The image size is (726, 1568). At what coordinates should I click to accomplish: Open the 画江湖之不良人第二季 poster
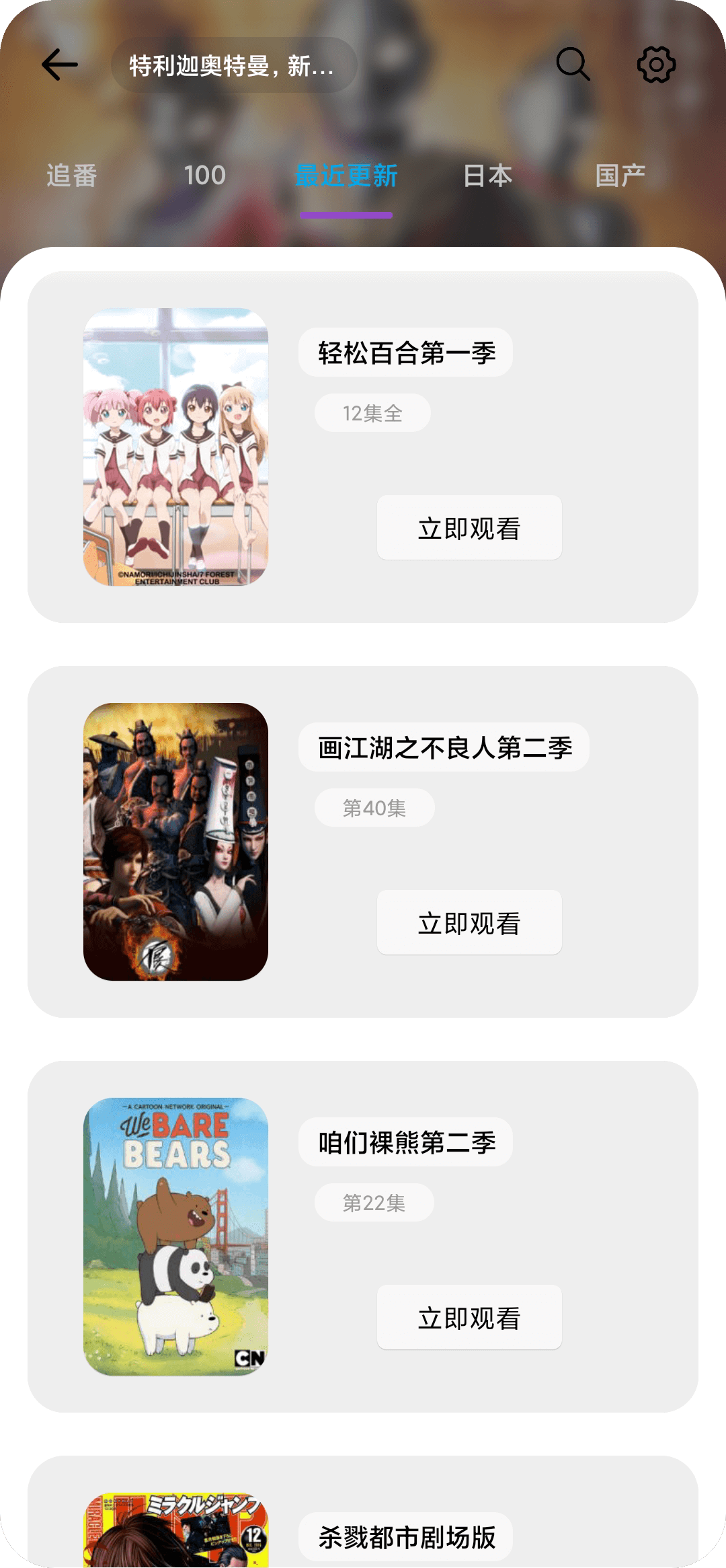(175, 842)
